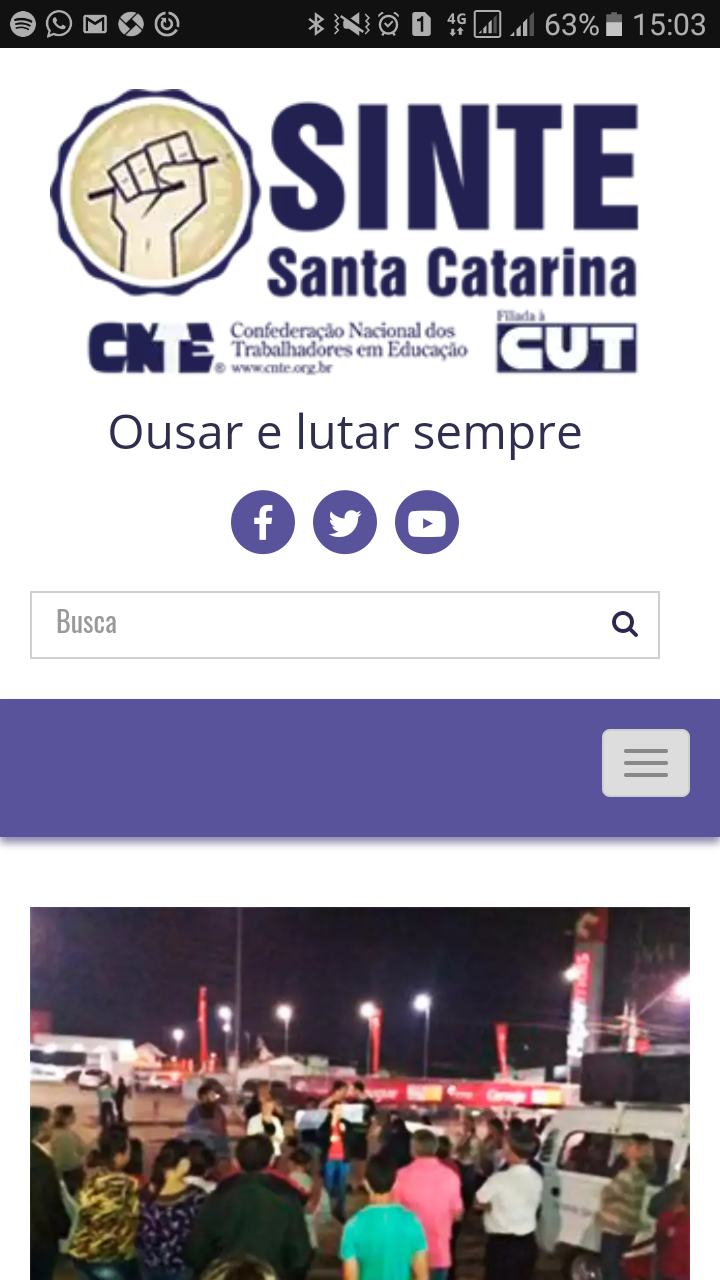Tap the SINTE Santa Catarina logo

coord(345,232)
